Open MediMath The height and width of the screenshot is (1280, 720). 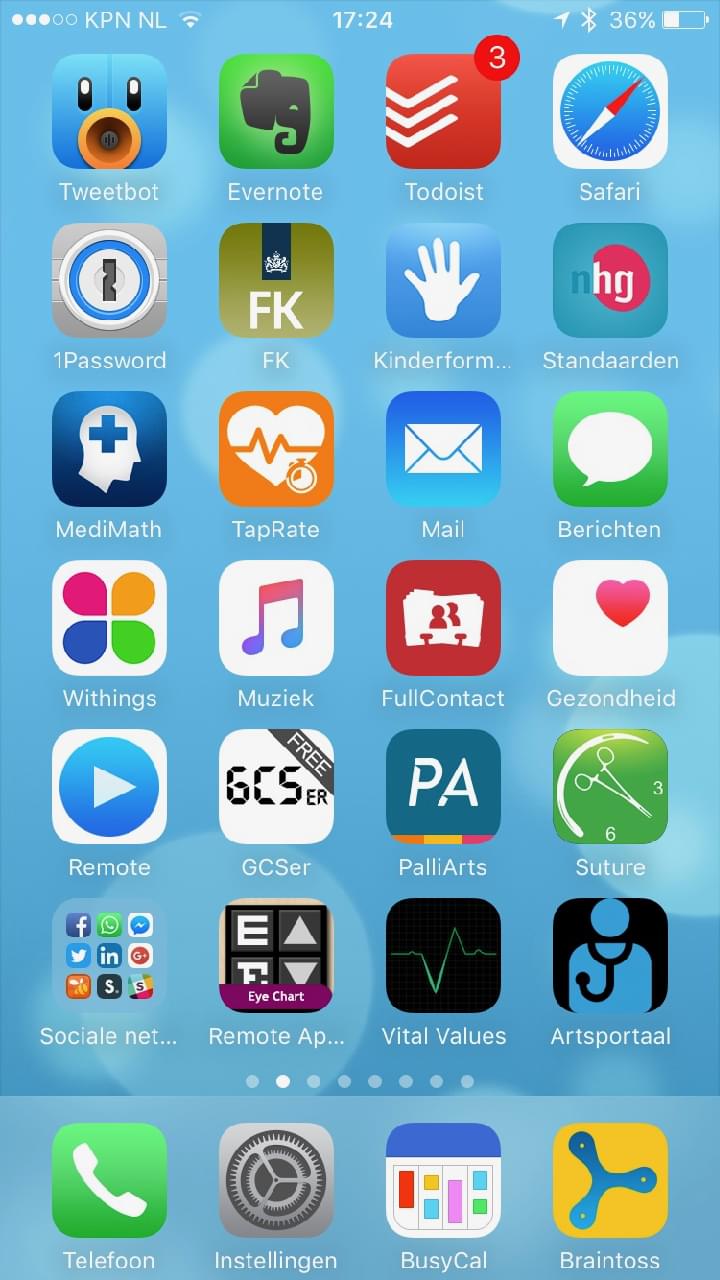tap(109, 449)
